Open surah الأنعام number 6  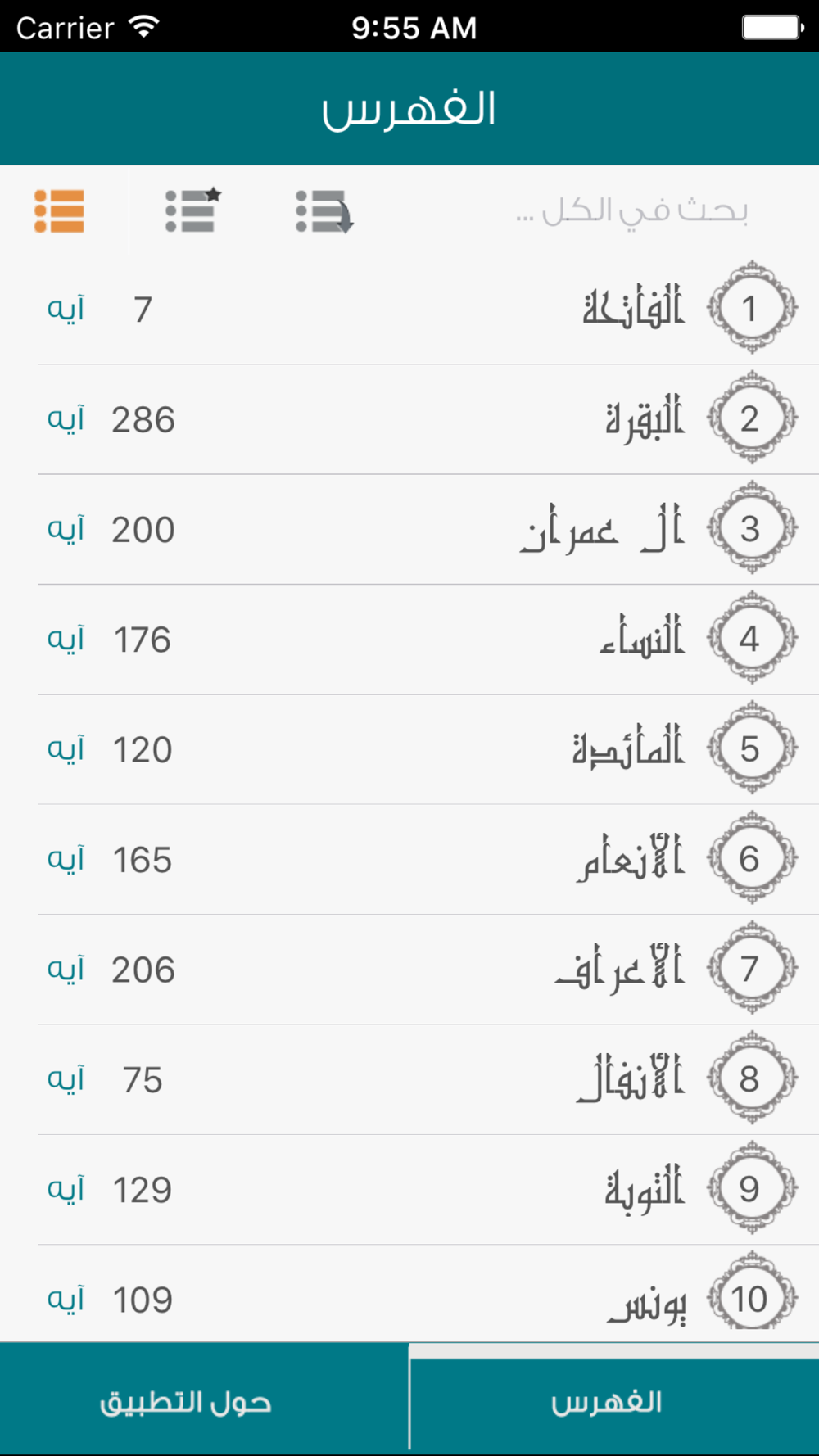409,859
